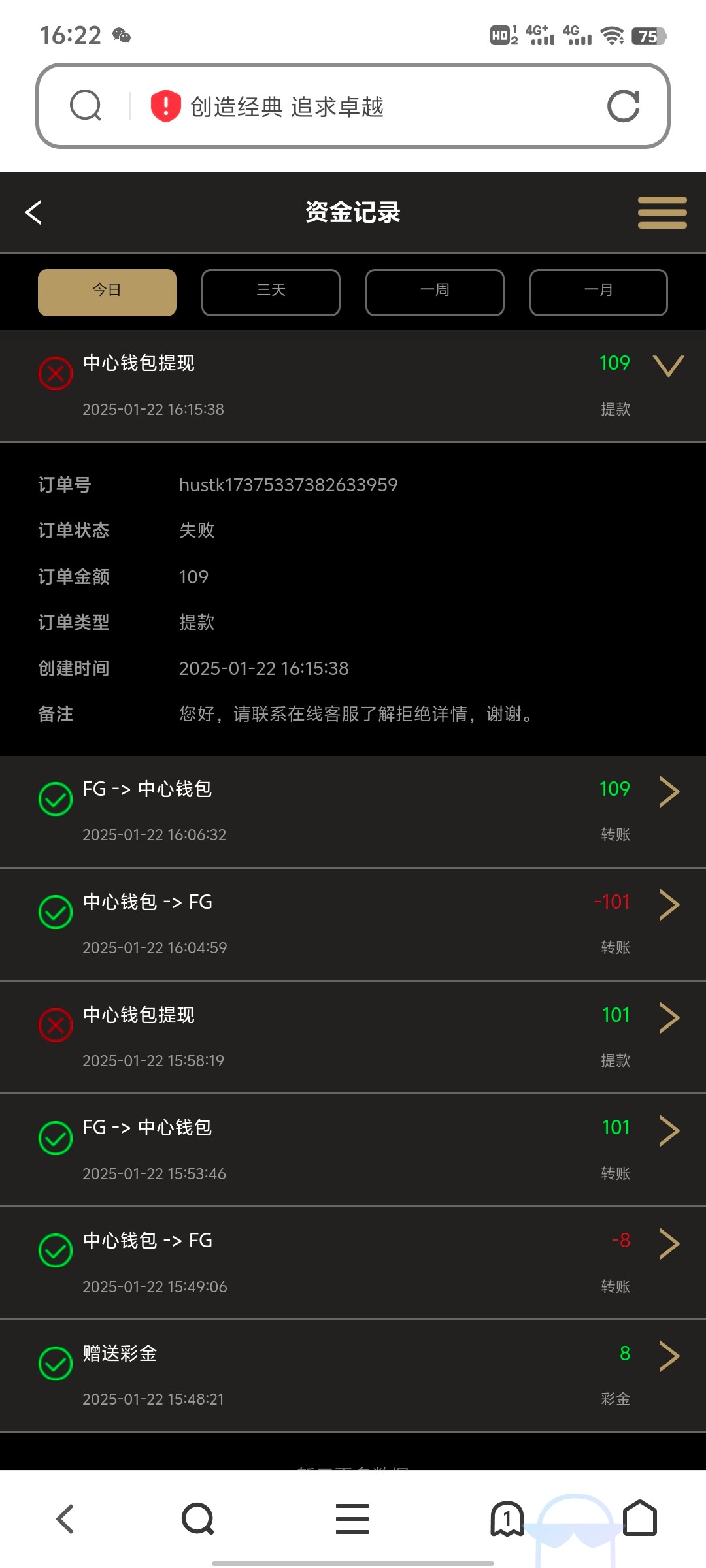This screenshot has height=1568, width=706.
Task: Open the gold hamburger menu
Action: click(662, 212)
